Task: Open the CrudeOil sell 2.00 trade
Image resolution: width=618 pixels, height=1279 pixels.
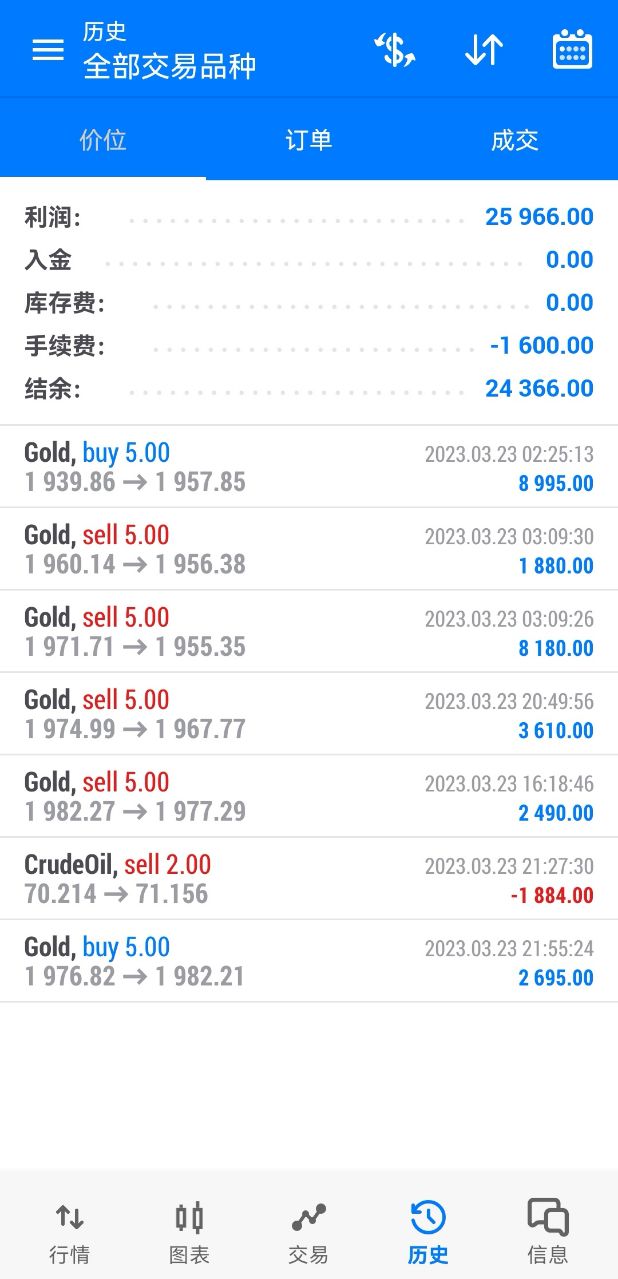Action: 309,879
